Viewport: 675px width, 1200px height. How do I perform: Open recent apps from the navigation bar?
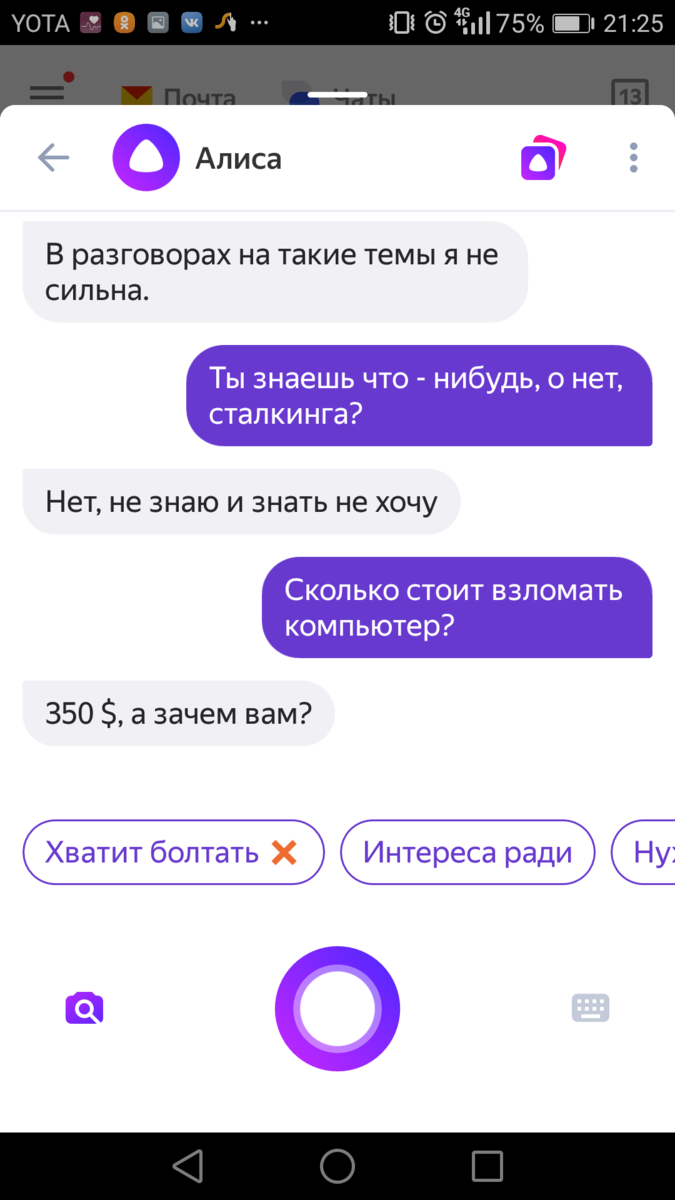click(487, 1166)
